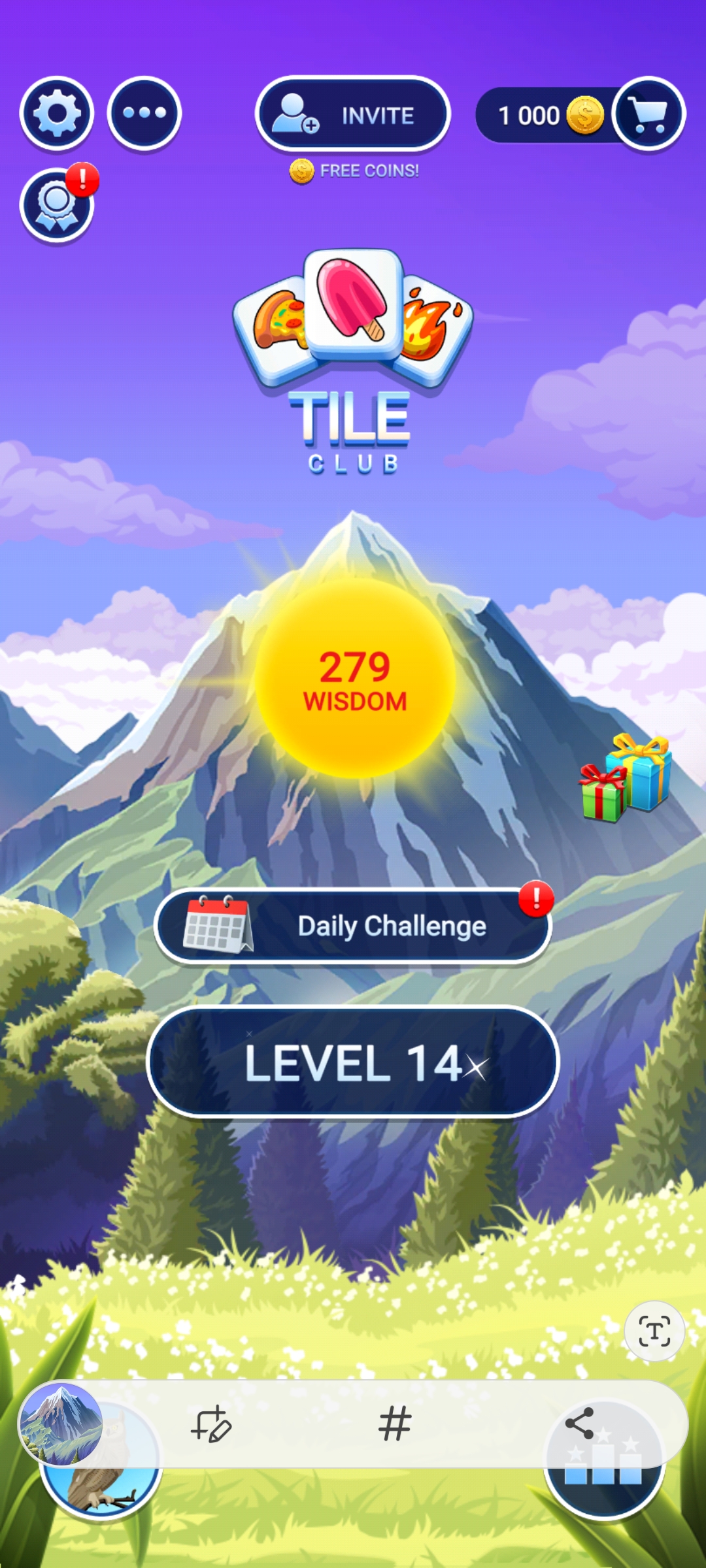Open the settings gear
This screenshot has width=706, height=1568.
click(57, 114)
